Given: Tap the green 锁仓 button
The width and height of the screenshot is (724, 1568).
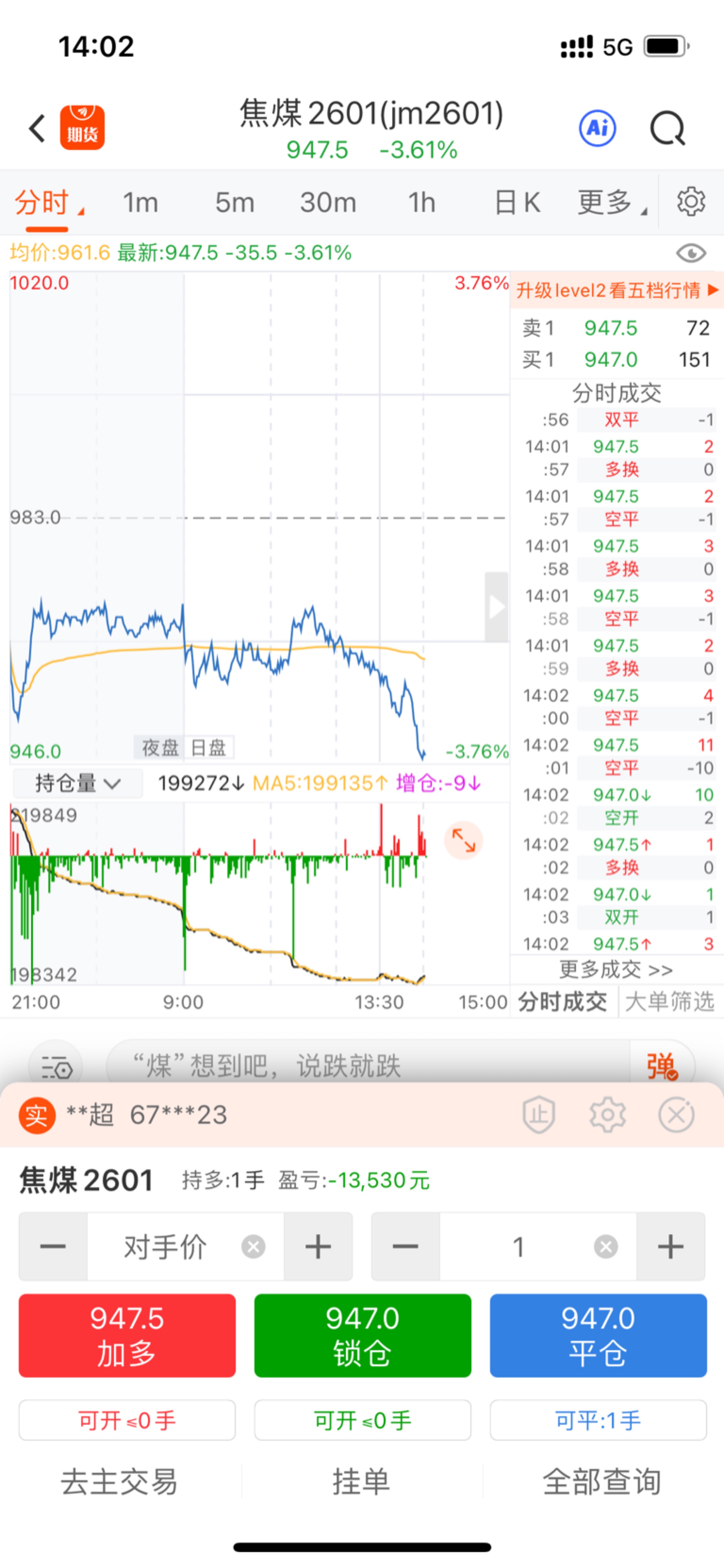Looking at the screenshot, I should (x=363, y=1335).
